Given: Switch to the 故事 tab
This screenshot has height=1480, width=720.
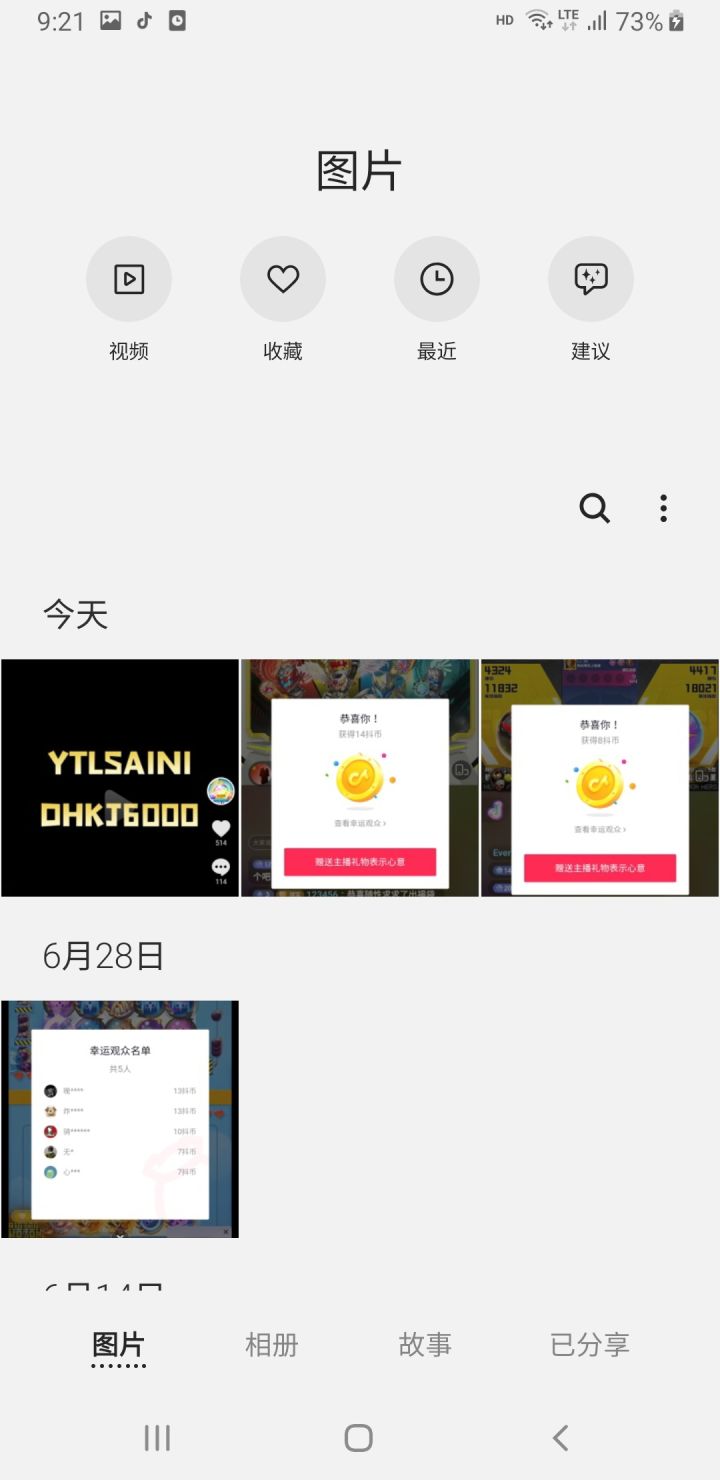Looking at the screenshot, I should tap(425, 1345).
